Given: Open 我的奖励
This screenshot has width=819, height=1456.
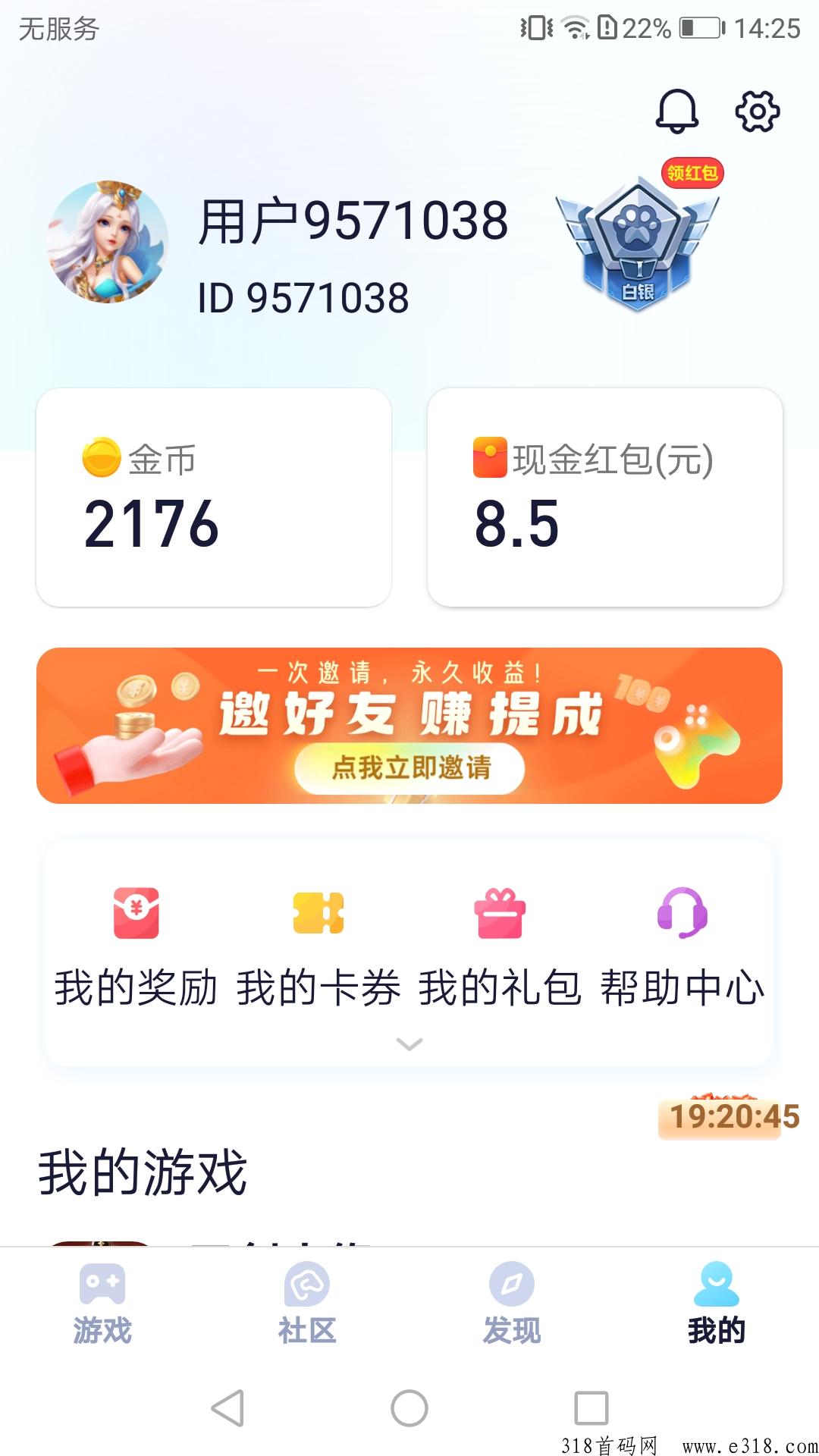Looking at the screenshot, I should [136, 948].
